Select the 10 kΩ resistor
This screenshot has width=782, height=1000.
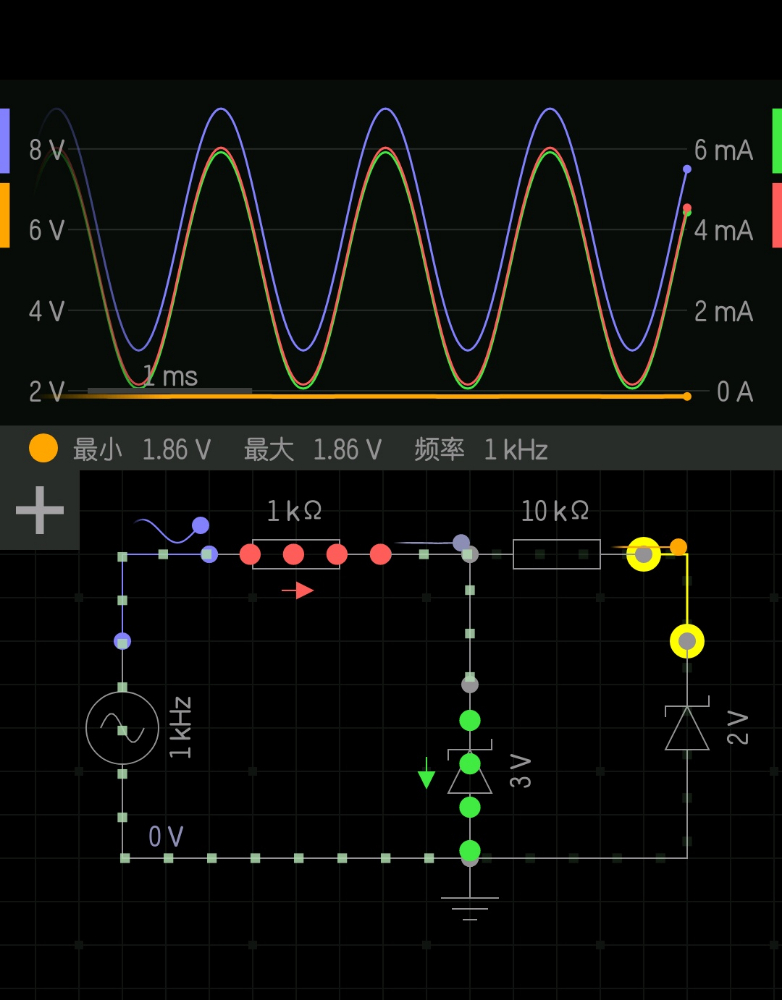556,553
